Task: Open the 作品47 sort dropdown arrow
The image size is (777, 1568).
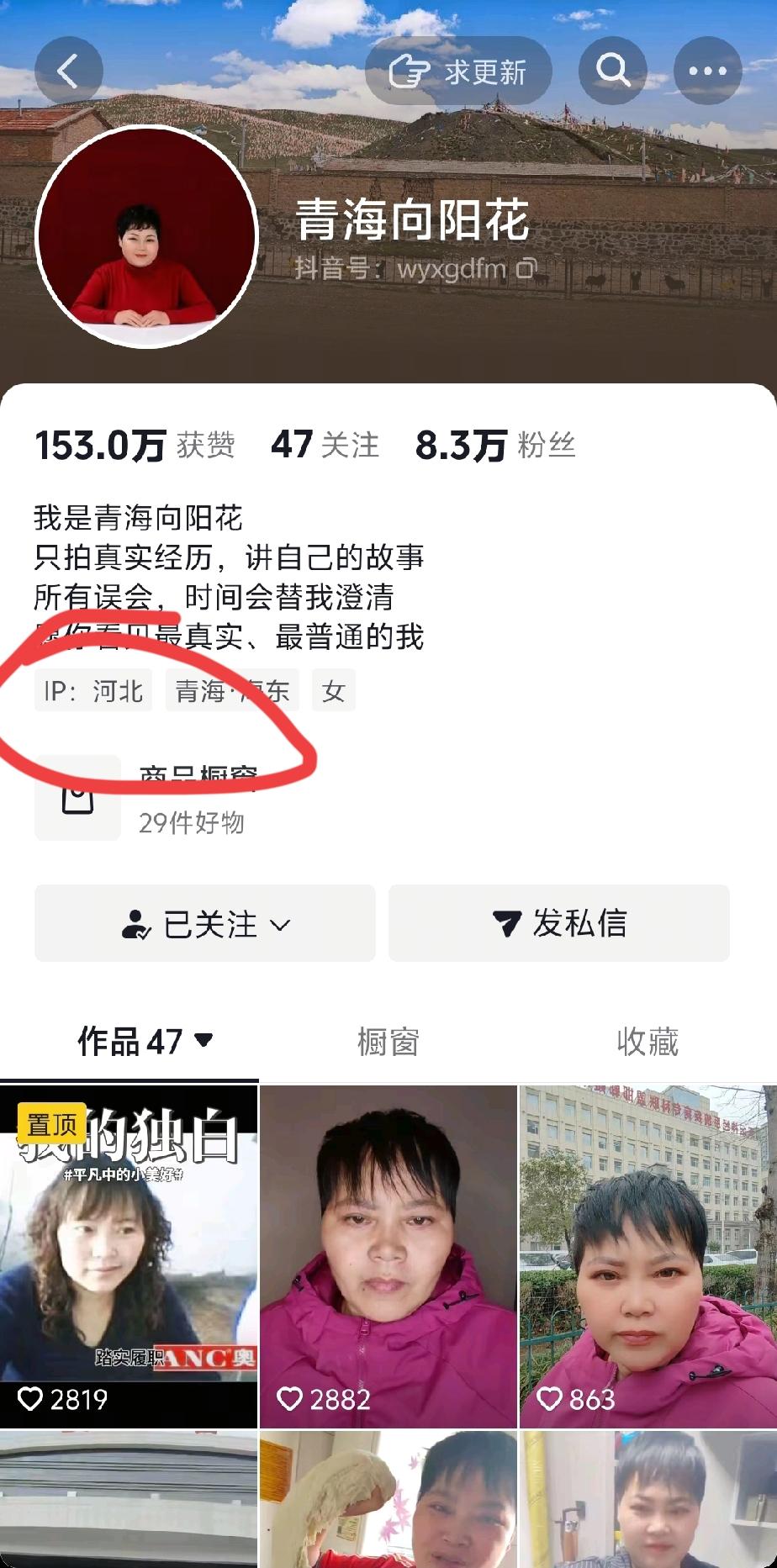Action: pyautogui.click(x=202, y=1043)
